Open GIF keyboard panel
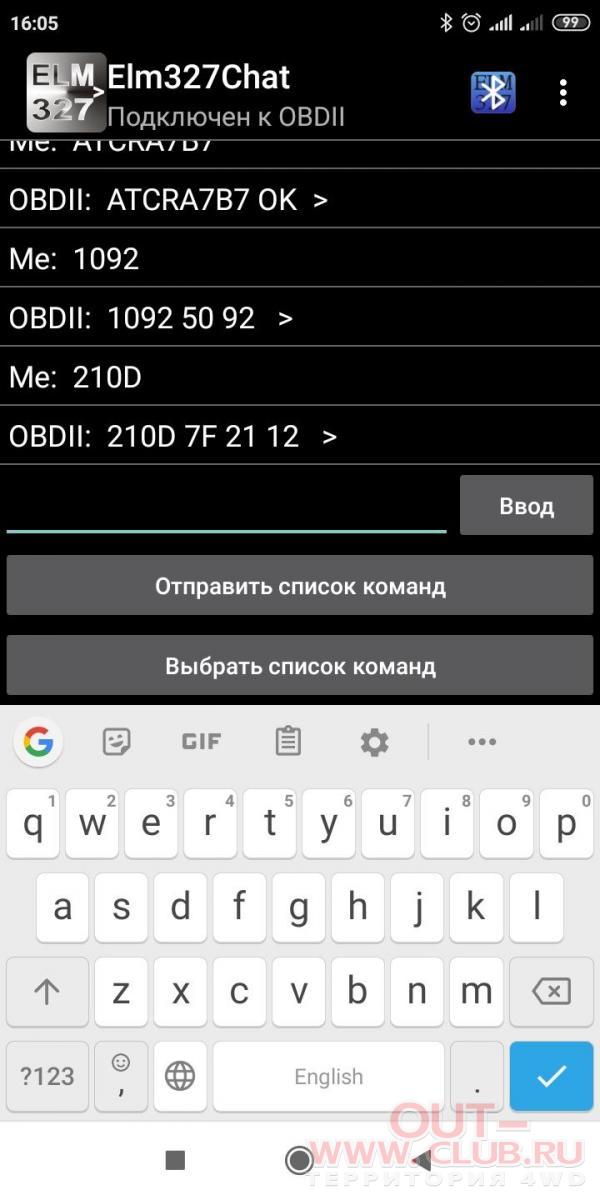600x1200 pixels. coord(201,742)
